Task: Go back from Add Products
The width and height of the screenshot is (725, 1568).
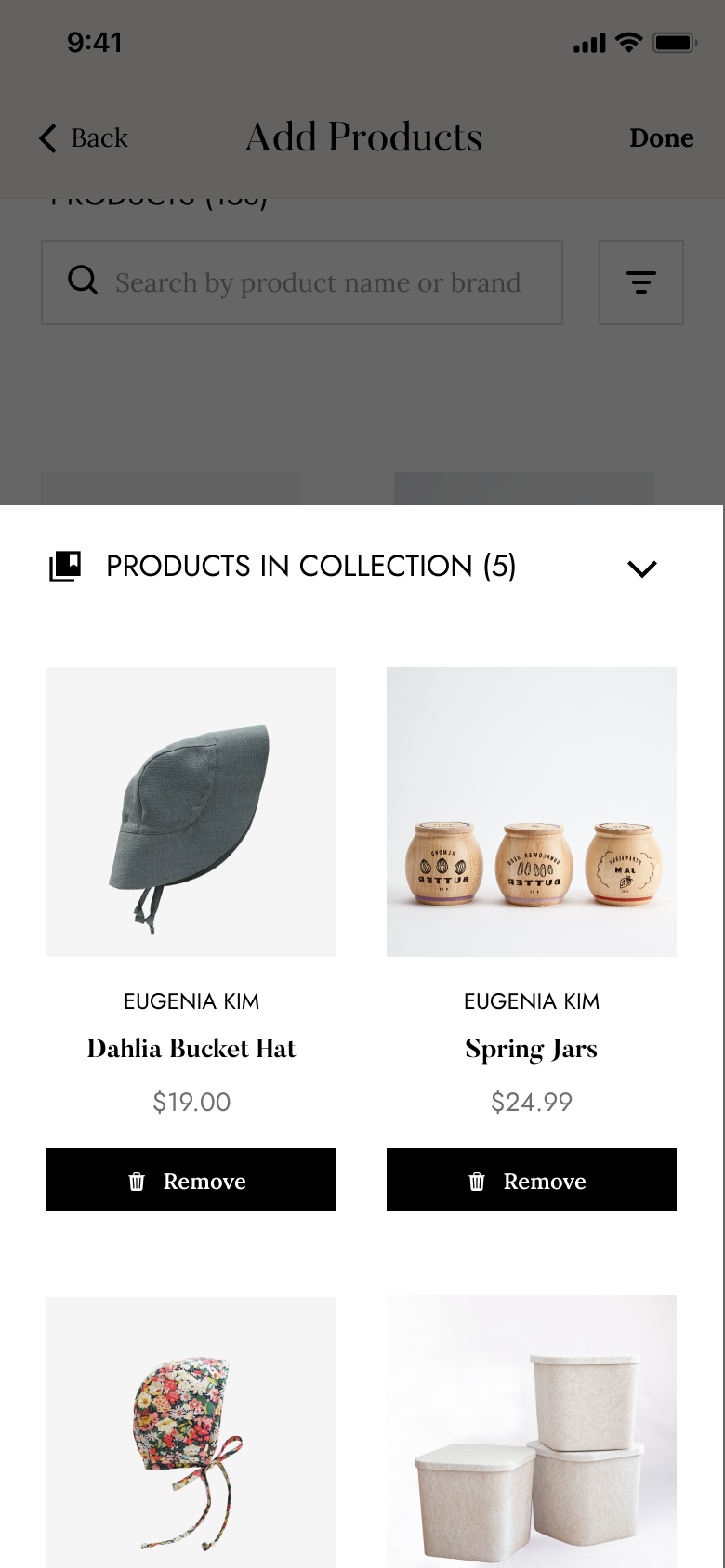Action: click(84, 138)
